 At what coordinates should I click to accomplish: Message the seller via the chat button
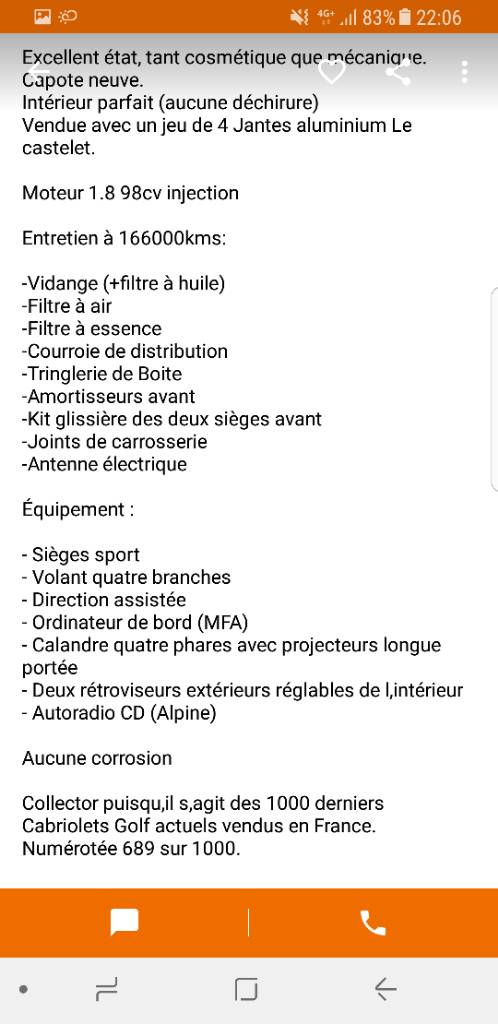124,923
